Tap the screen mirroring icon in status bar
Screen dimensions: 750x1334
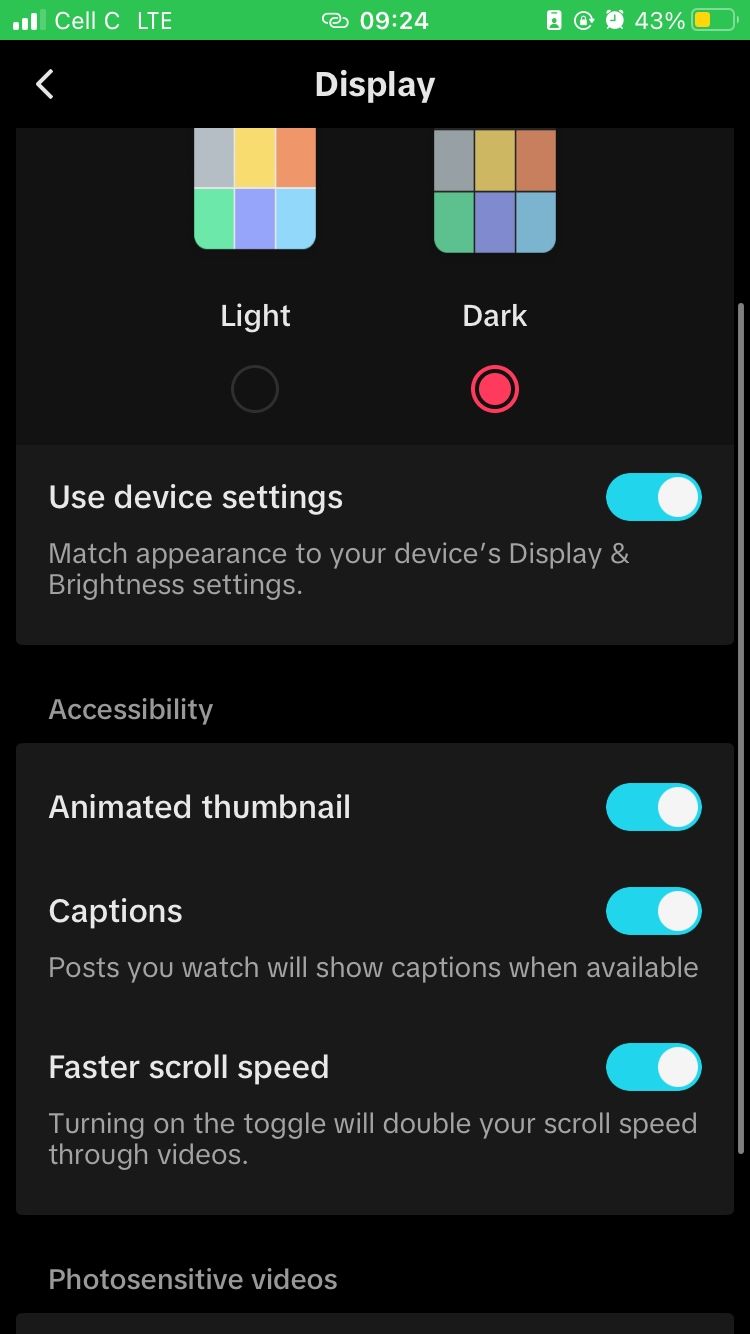point(333,19)
